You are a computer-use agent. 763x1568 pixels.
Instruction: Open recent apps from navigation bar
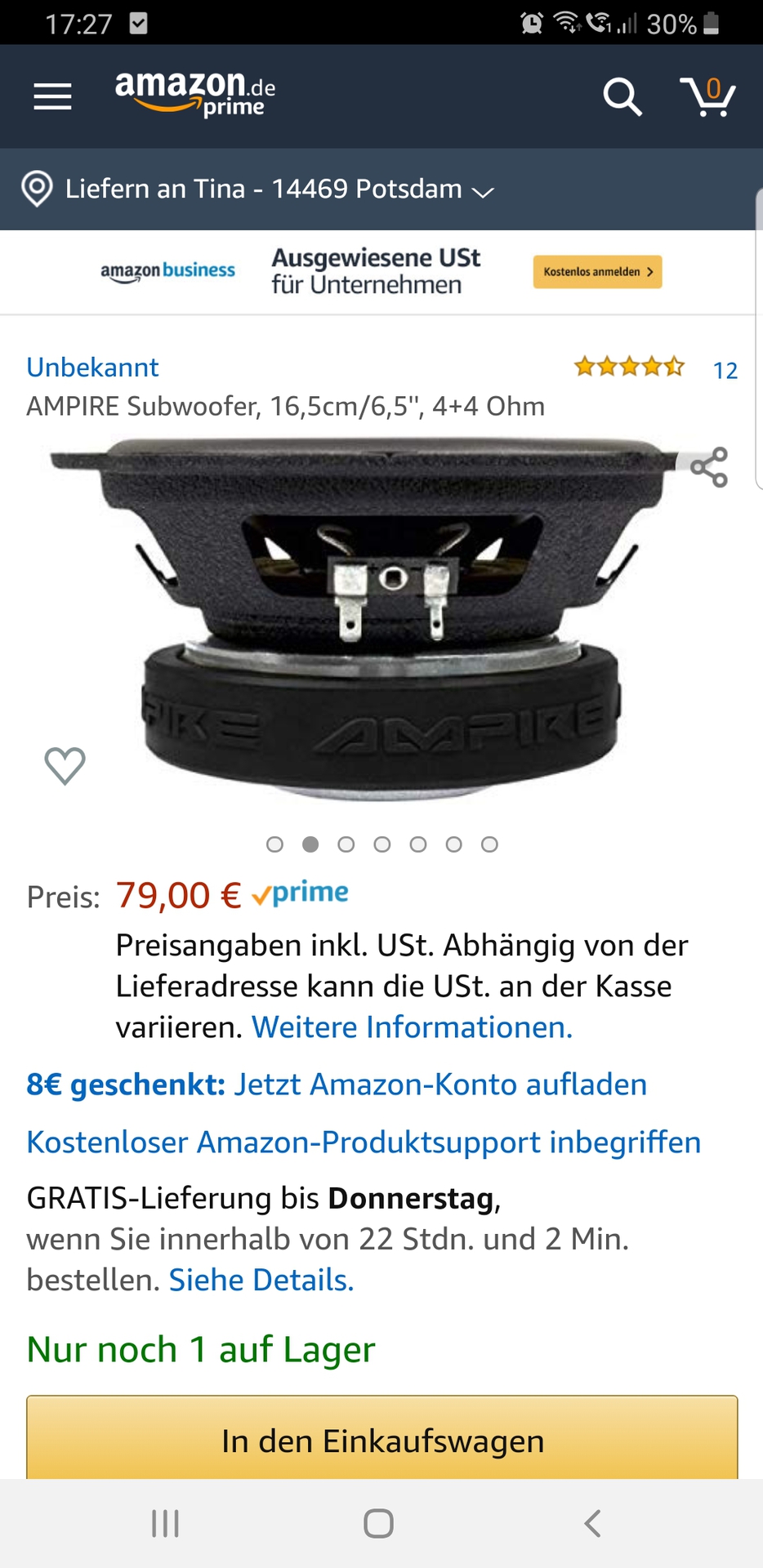point(165,1523)
